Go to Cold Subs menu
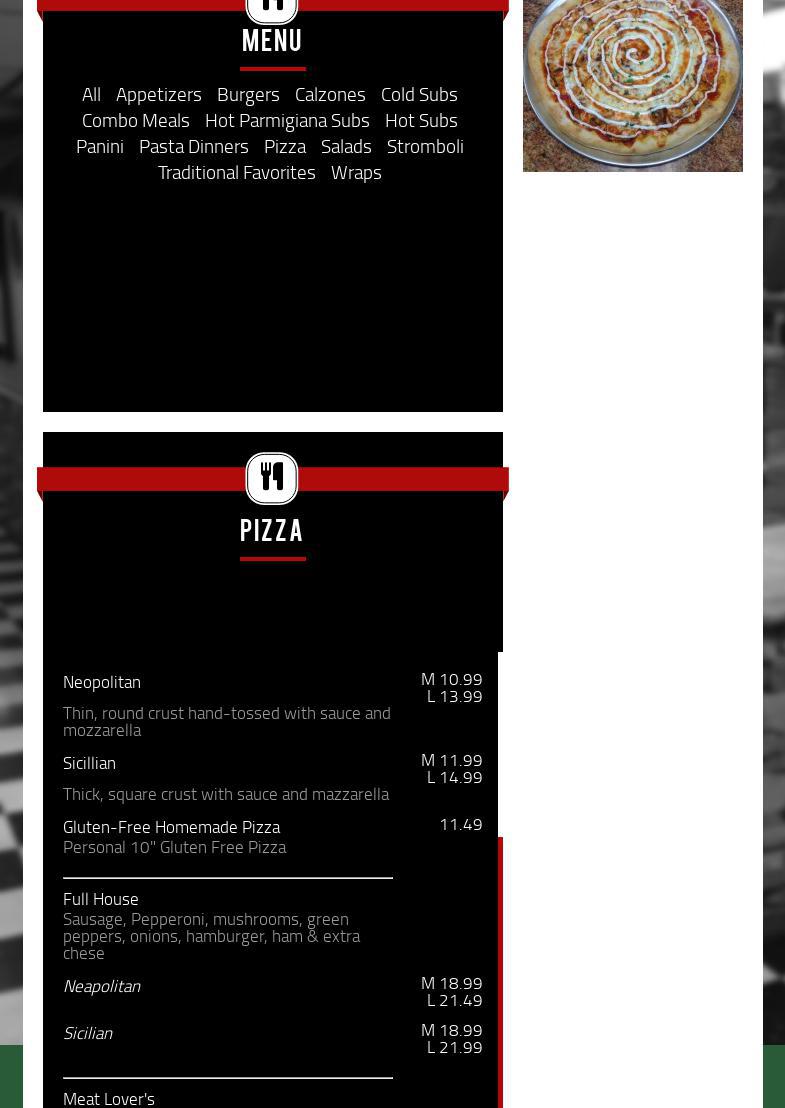Viewport: 785px width, 1108px height. [419, 95]
